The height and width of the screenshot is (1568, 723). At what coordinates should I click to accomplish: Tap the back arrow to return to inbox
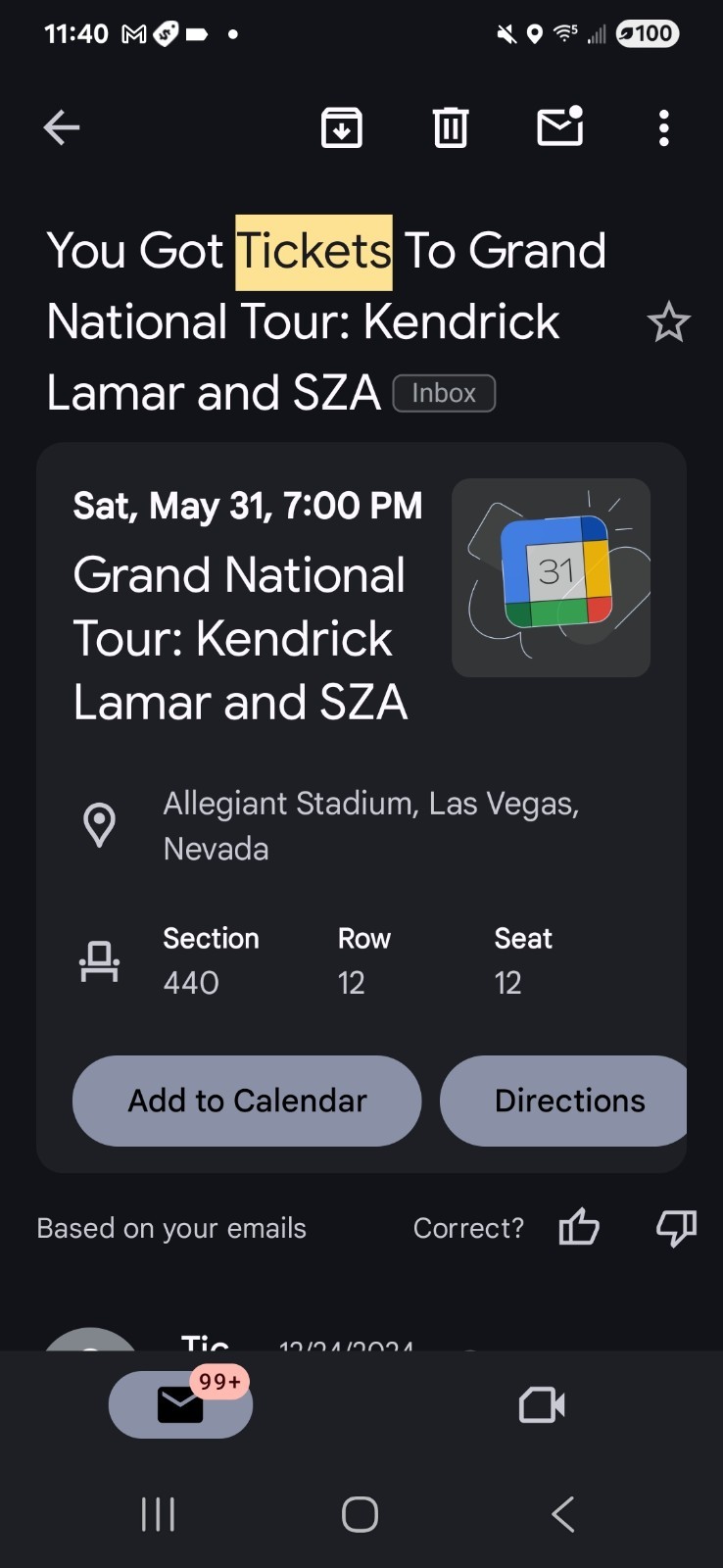coord(61,127)
